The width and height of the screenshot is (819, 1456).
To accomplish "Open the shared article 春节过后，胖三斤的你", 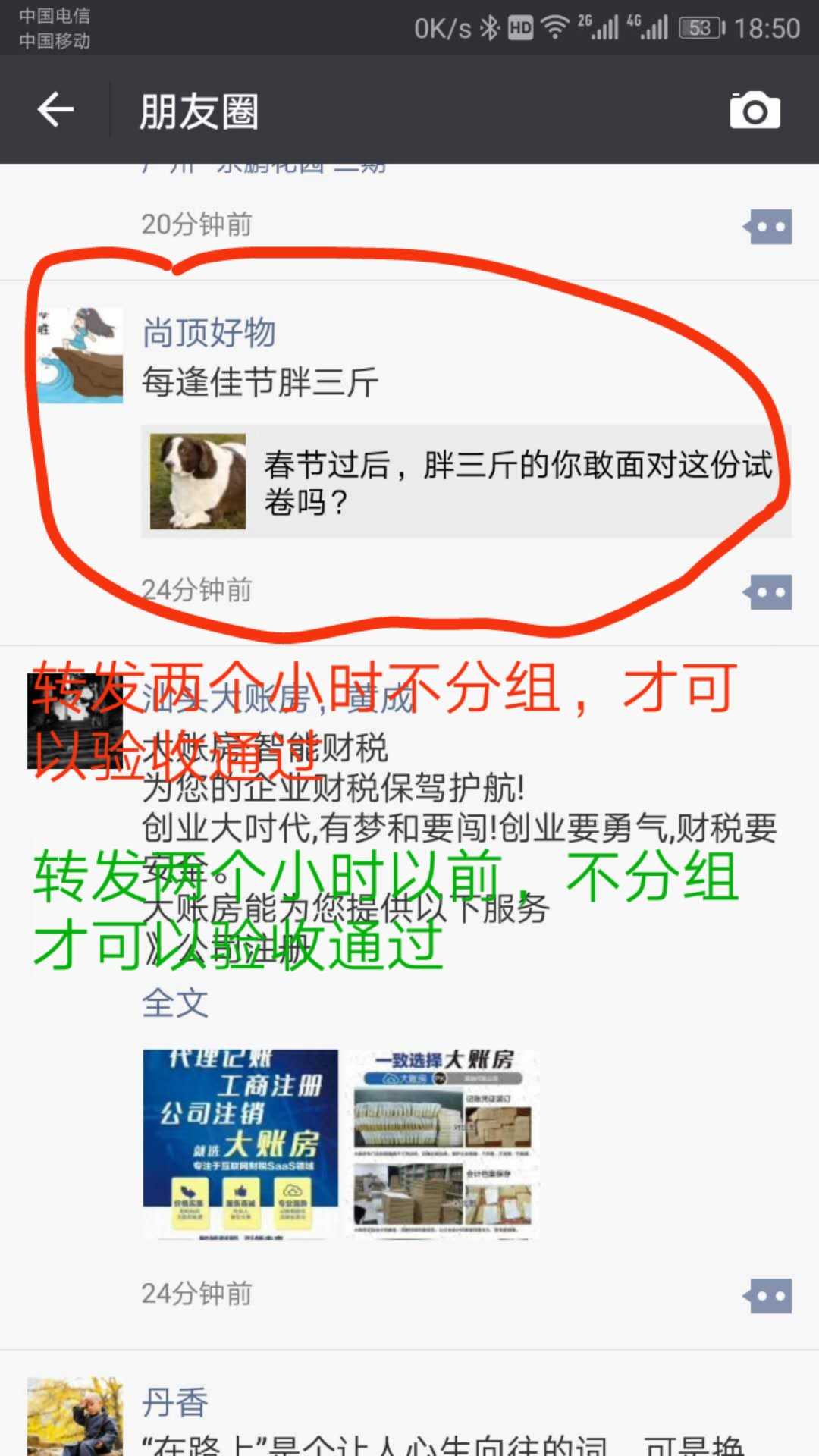I will point(466,482).
